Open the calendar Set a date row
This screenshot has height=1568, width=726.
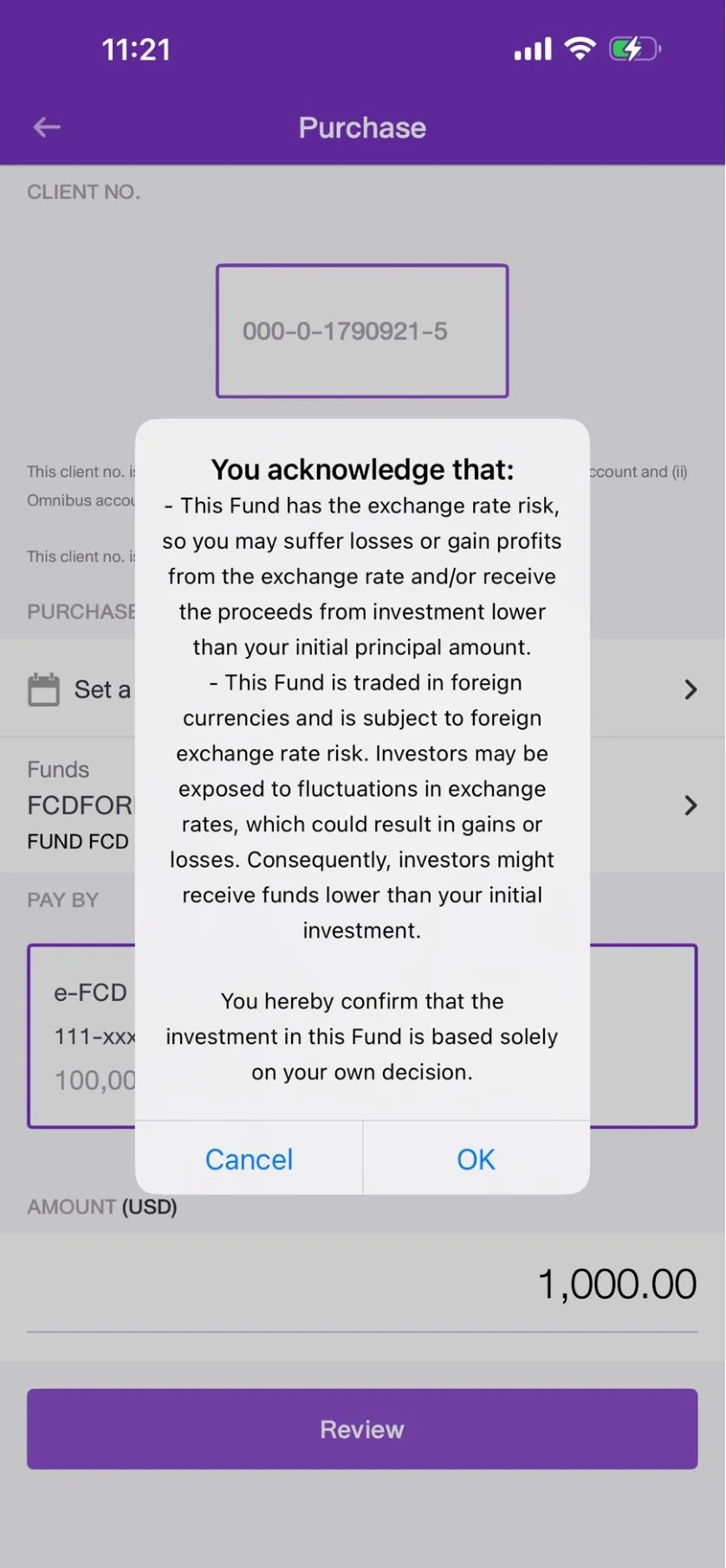pyautogui.click(x=362, y=689)
